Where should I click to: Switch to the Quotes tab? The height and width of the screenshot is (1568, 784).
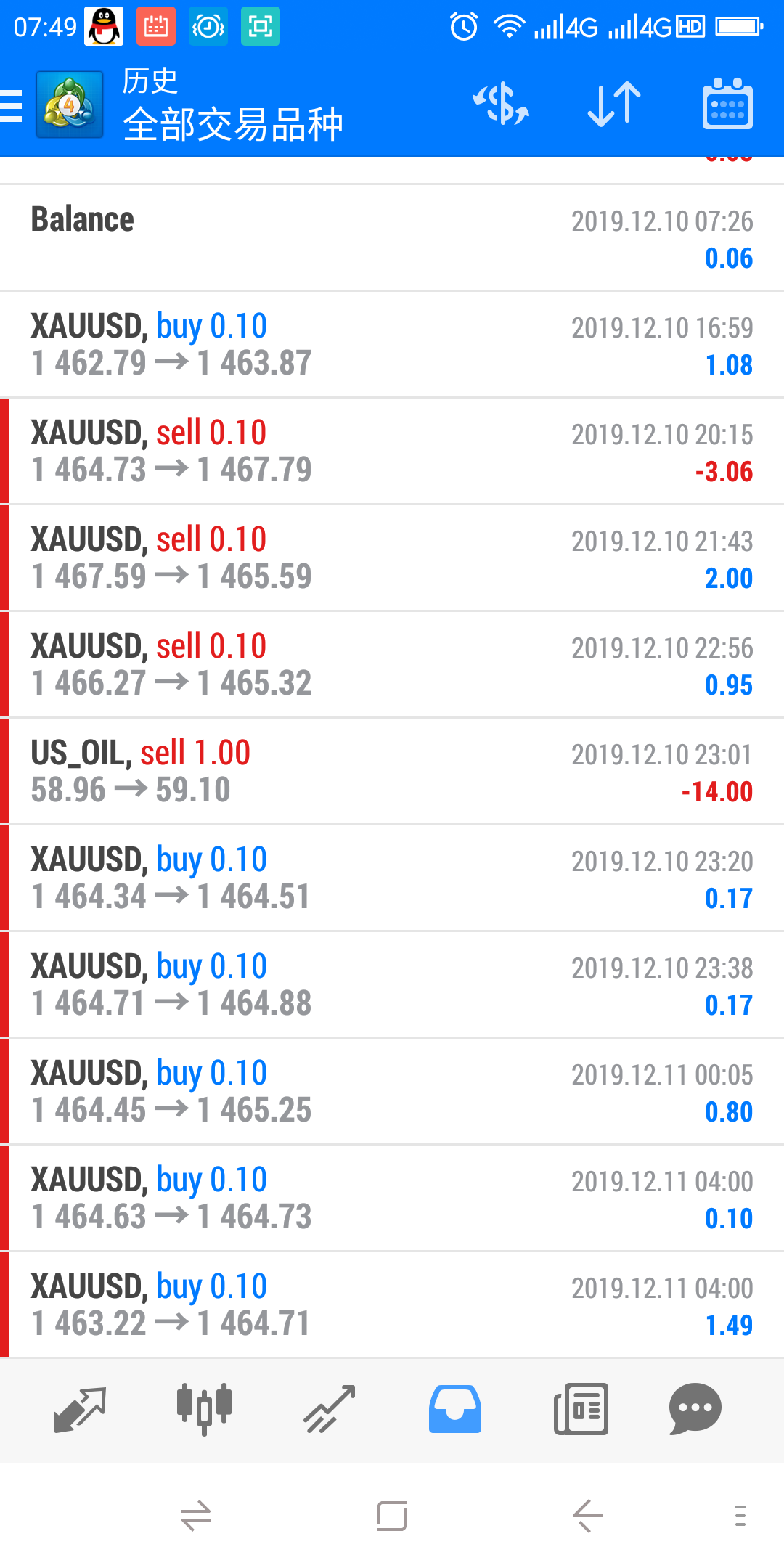point(80,1409)
